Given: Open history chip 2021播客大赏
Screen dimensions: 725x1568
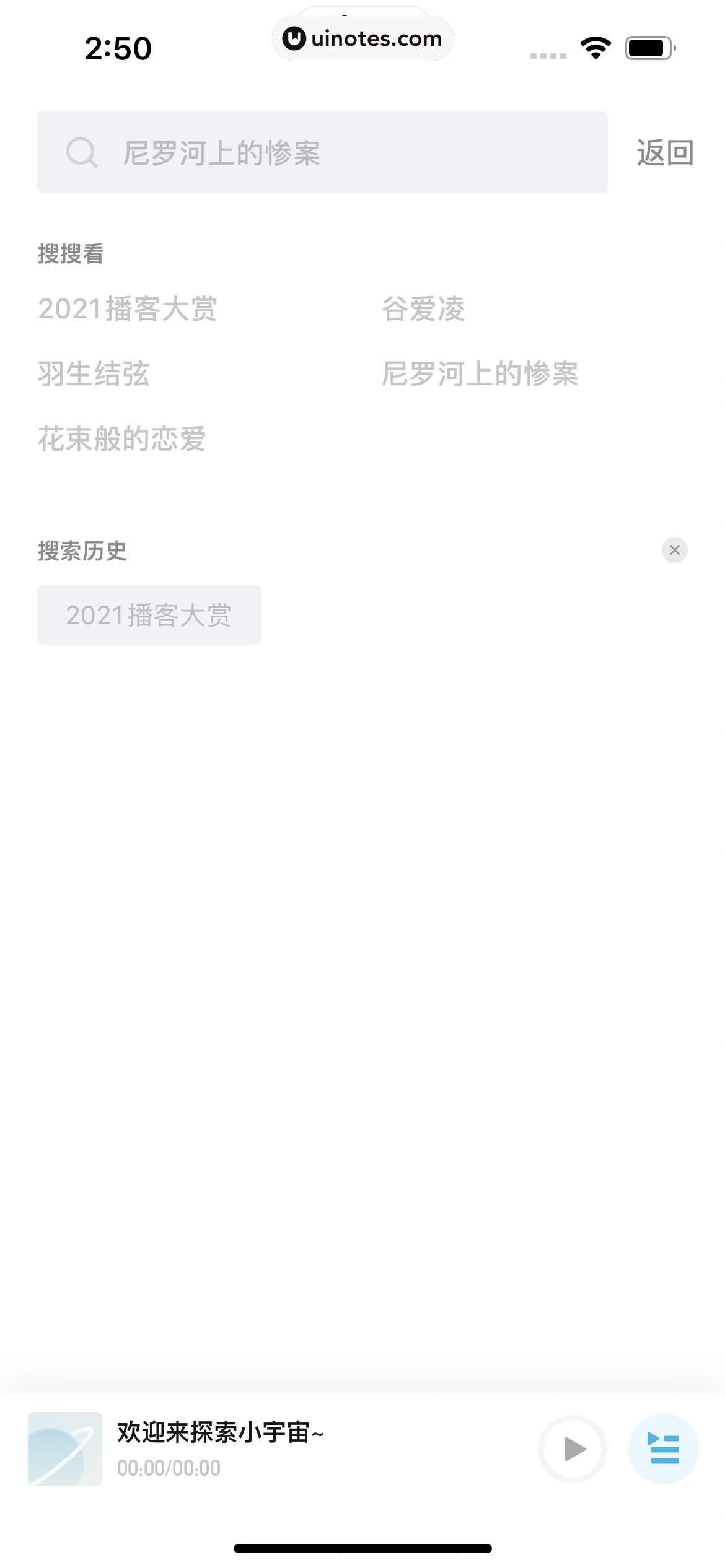Looking at the screenshot, I should (149, 614).
